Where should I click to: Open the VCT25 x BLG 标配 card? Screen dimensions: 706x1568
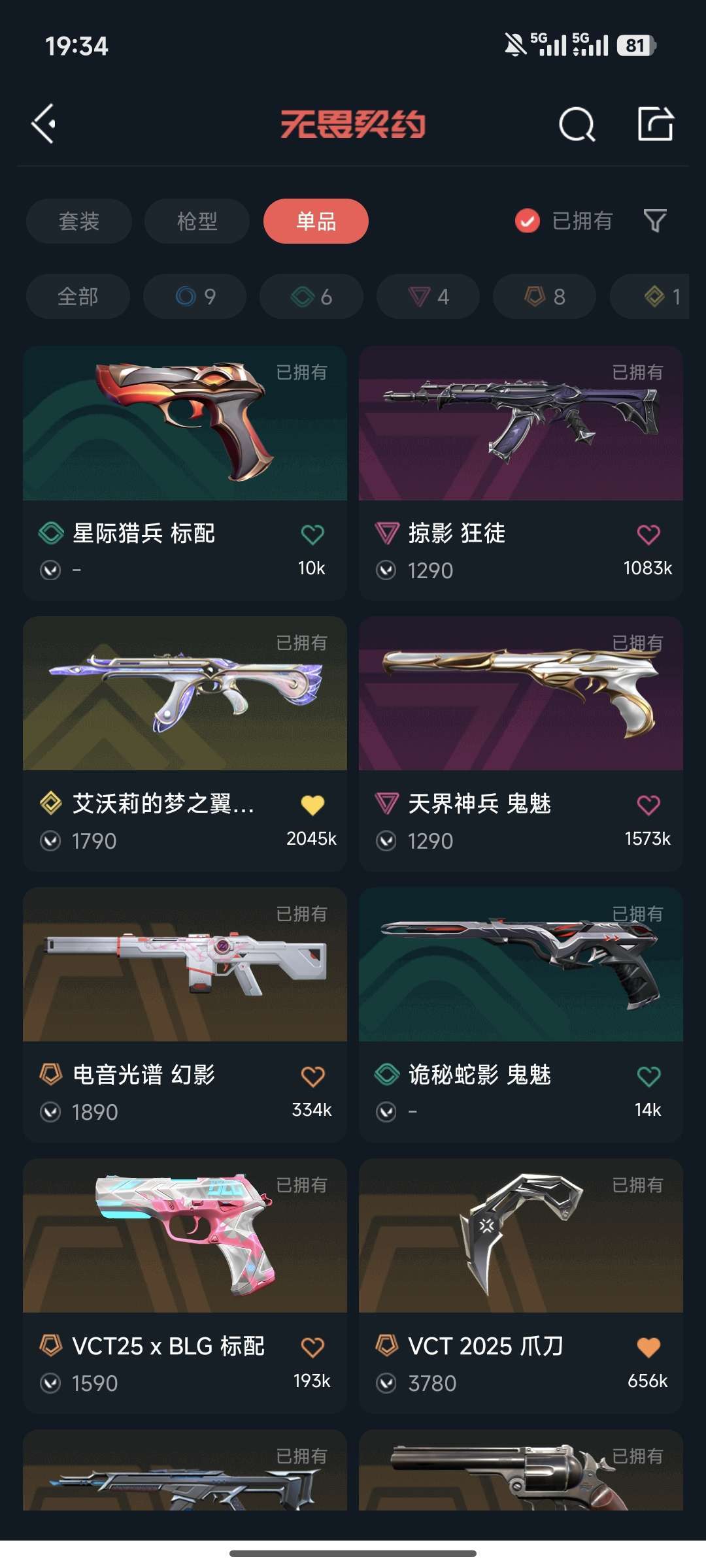click(185, 1286)
